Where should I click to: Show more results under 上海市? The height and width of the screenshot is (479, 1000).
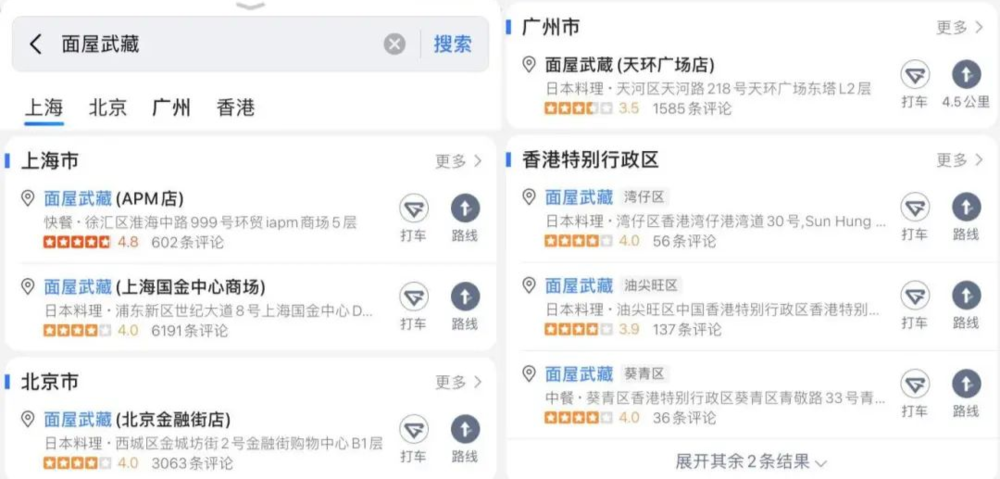[458, 161]
